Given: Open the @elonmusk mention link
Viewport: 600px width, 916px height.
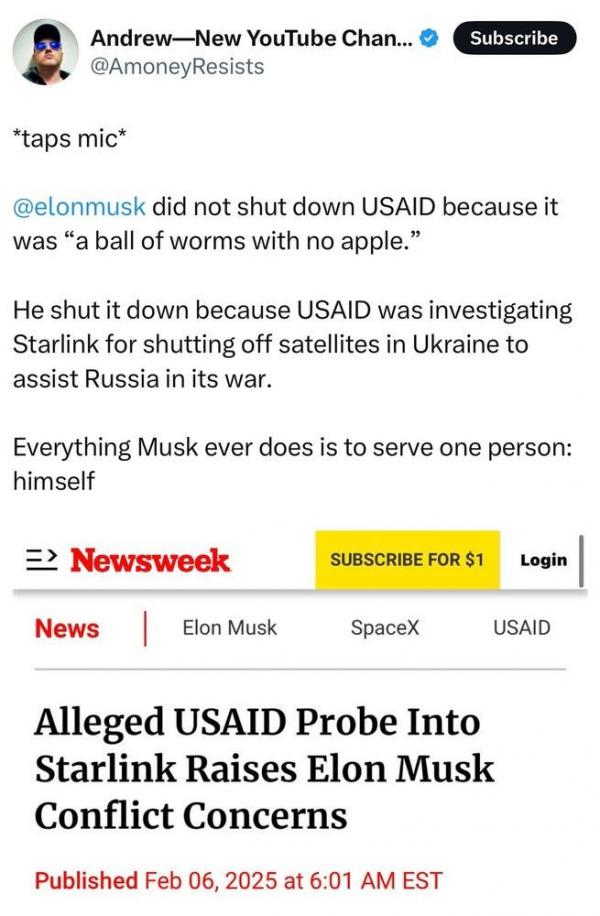Looking at the screenshot, I should click(x=79, y=207).
